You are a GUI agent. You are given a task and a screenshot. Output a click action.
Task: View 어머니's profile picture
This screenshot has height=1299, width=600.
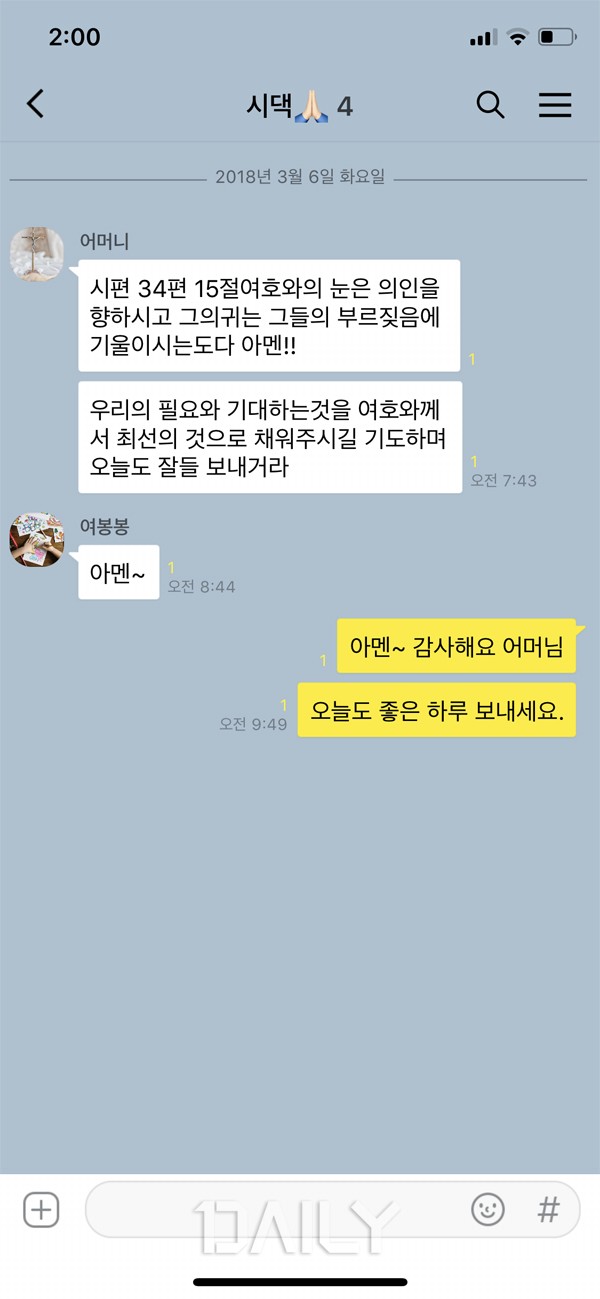tap(37, 256)
